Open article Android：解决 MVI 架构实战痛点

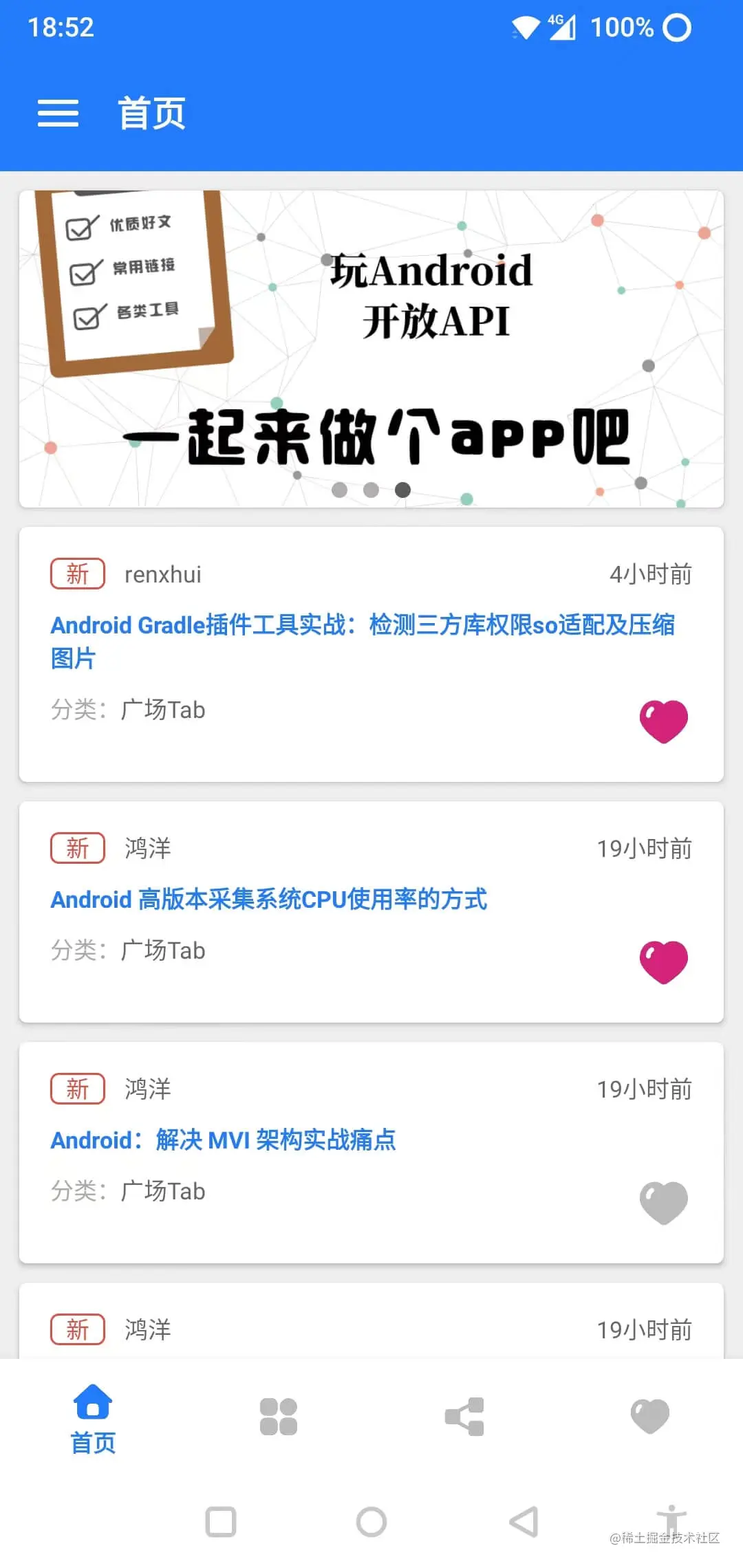223,1140
